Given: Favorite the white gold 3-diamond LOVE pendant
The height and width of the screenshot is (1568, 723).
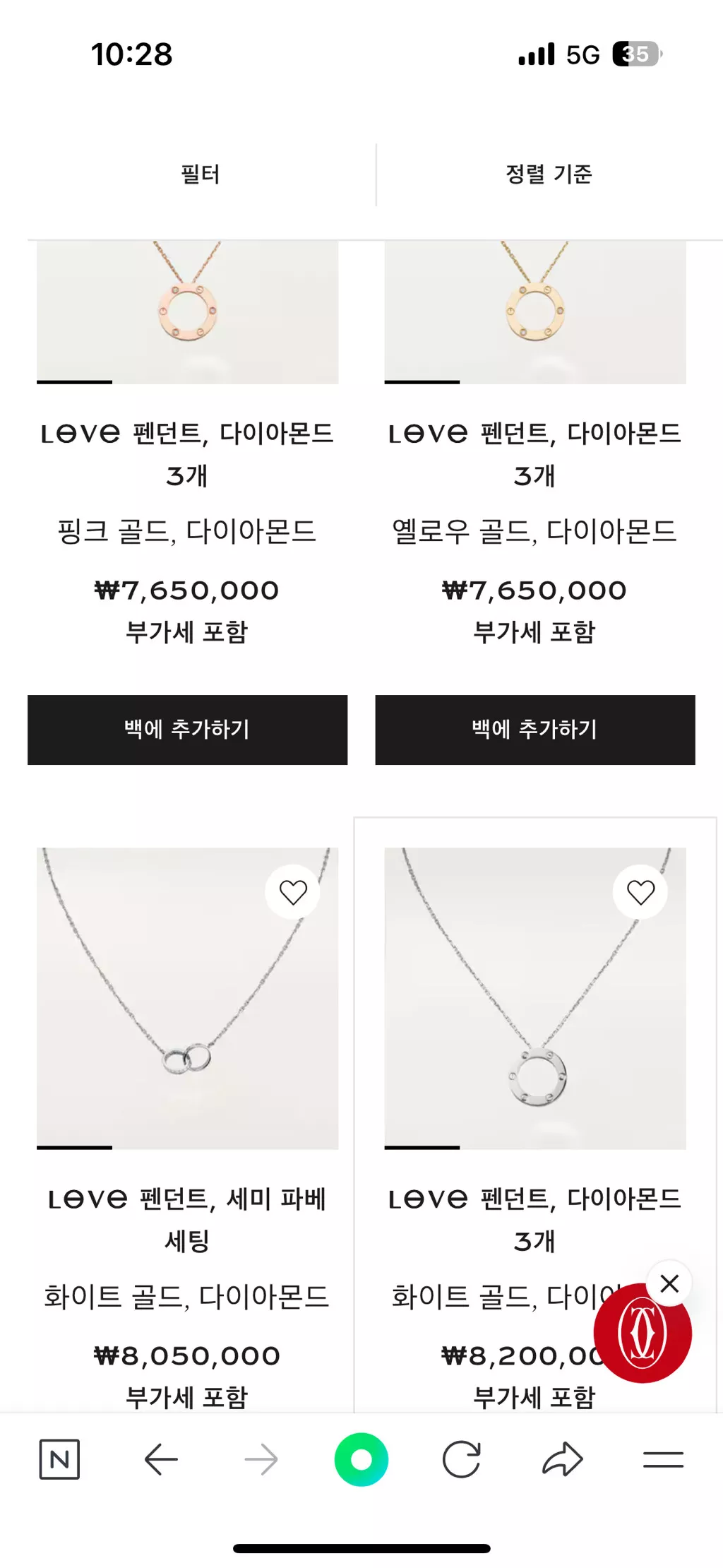Looking at the screenshot, I should tap(640, 892).
